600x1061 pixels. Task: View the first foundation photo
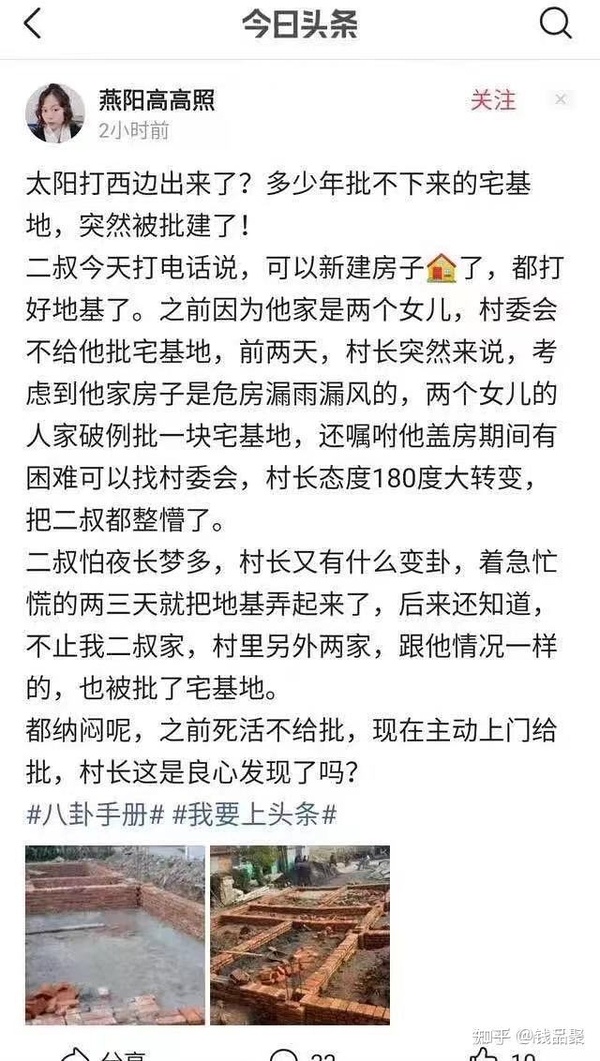click(115, 935)
